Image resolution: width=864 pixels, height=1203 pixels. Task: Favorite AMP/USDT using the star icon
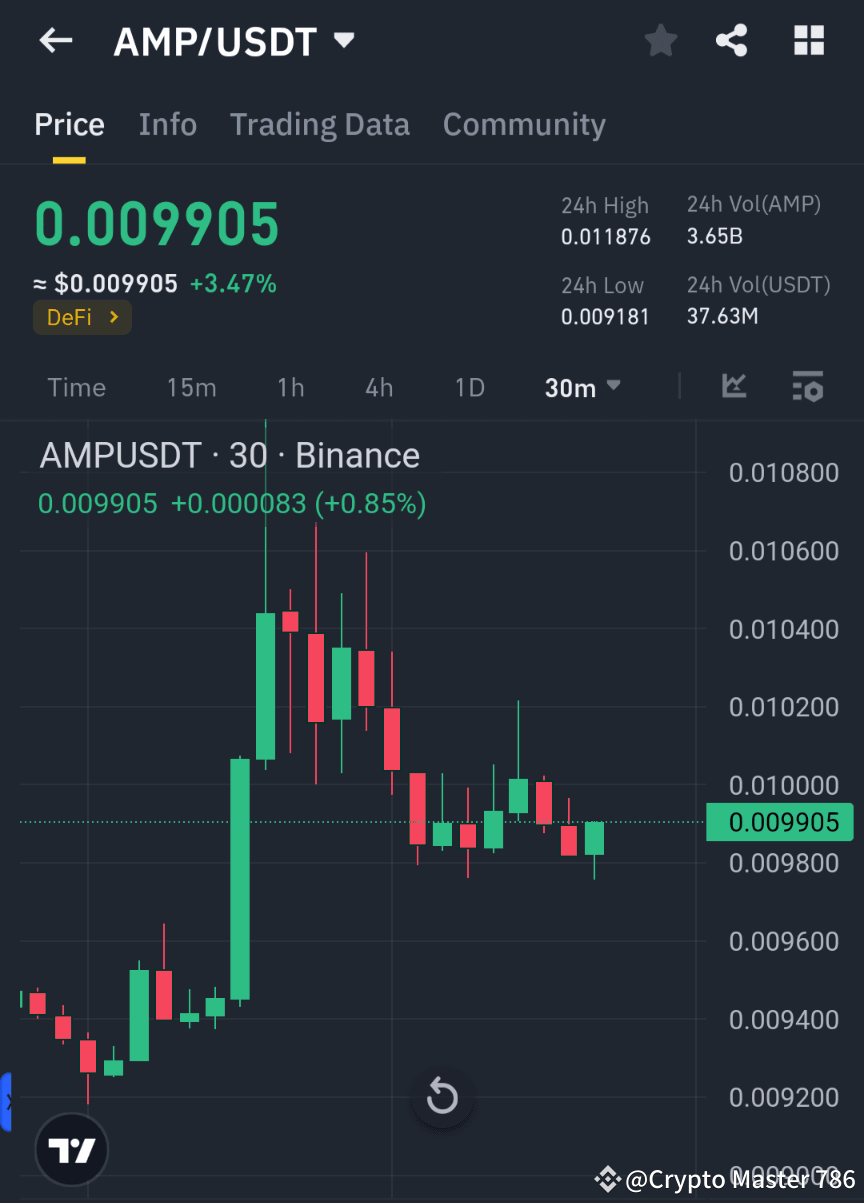[x=660, y=40]
